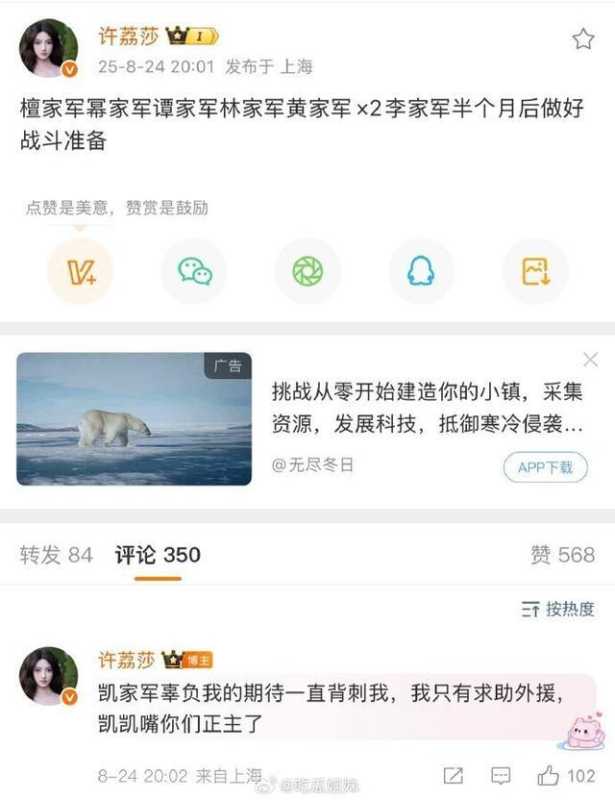This screenshot has height=800, width=615.
Task: Tap the V+ reward icon
Action: pos(80,272)
